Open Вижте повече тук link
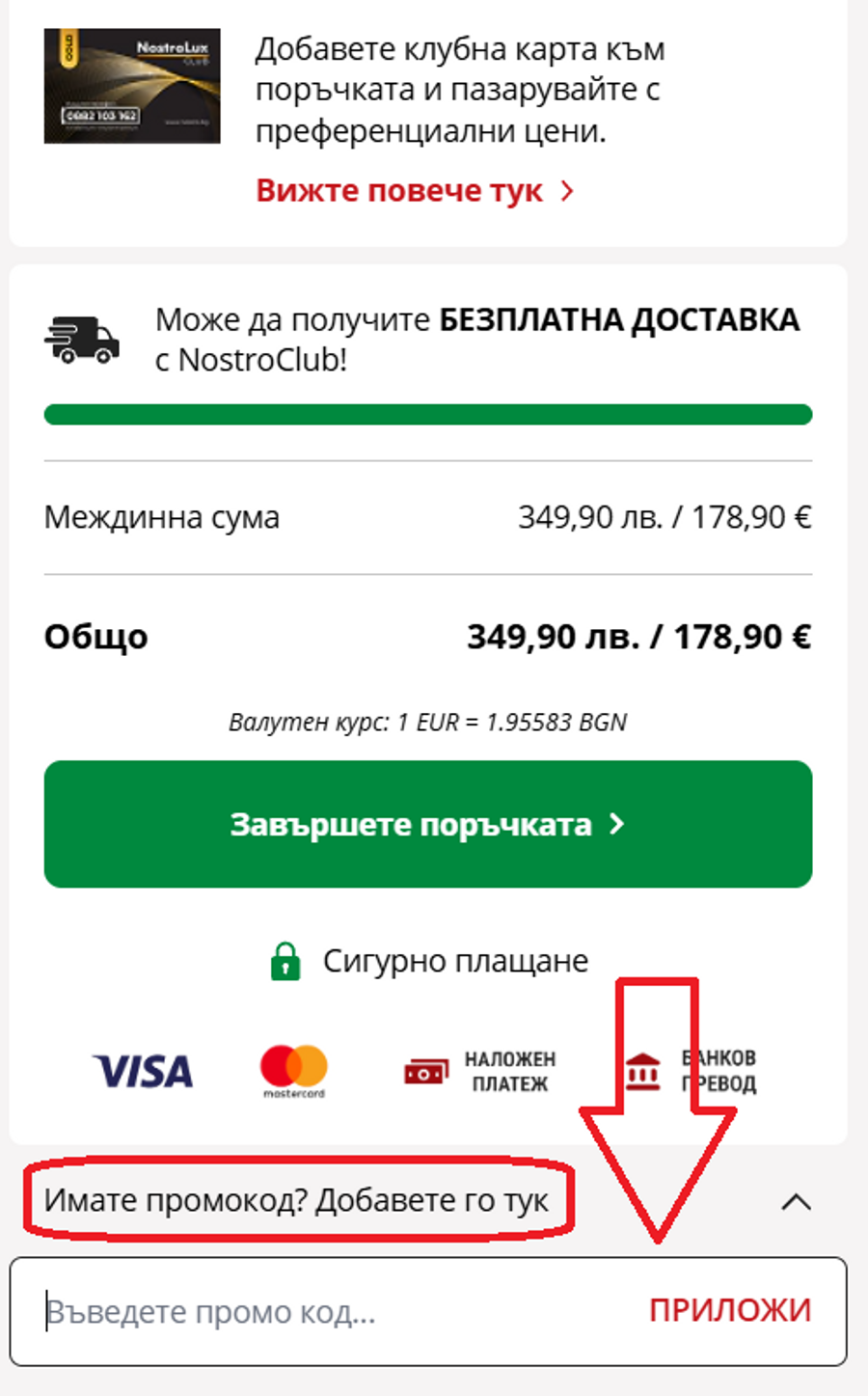The height and width of the screenshot is (1396, 868). click(x=405, y=190)
